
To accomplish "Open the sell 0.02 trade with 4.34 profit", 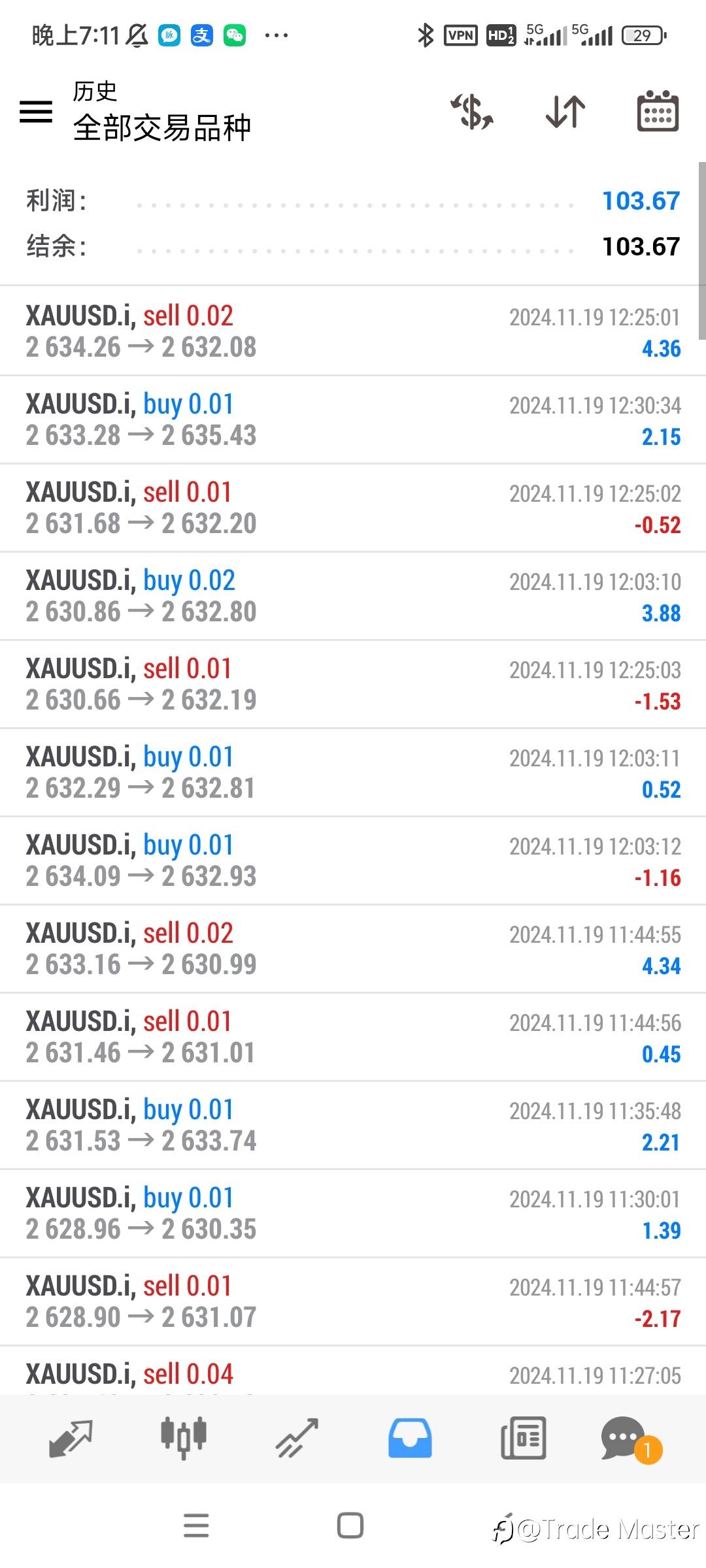I will click(x=353, y=949).
